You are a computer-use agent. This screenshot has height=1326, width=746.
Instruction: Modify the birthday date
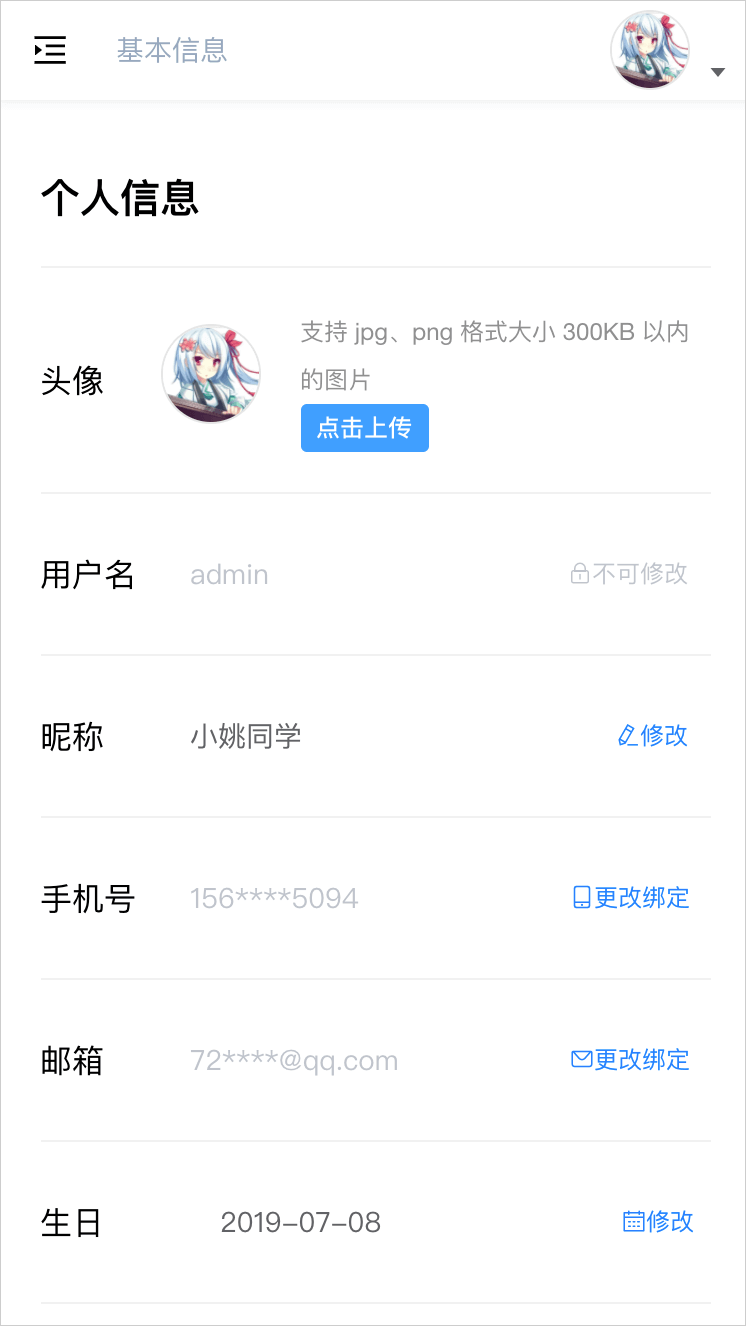[x=658, y=1222]
